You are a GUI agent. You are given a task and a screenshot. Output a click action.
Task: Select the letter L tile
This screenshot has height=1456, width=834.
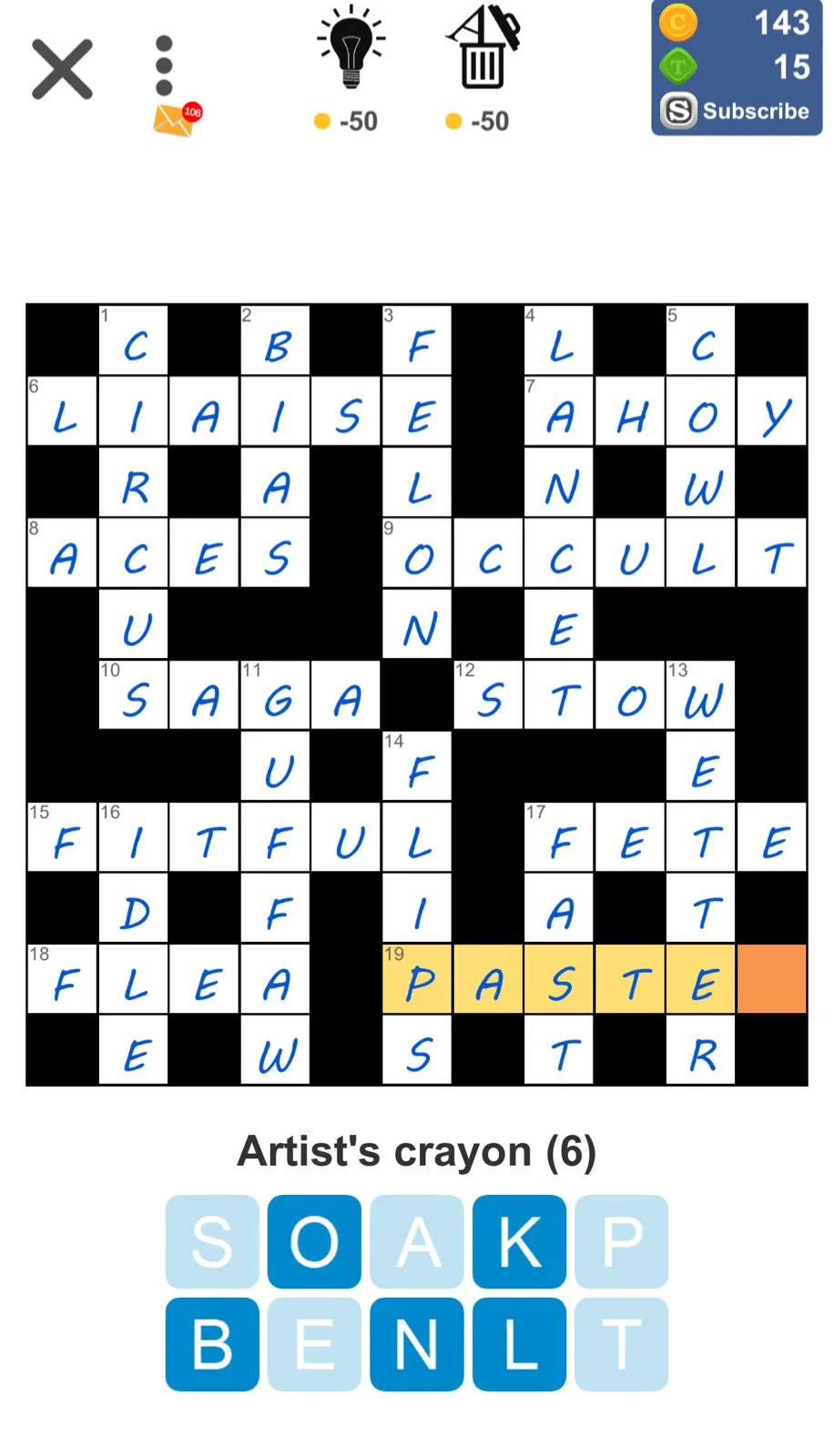(x=519, y=1344)
